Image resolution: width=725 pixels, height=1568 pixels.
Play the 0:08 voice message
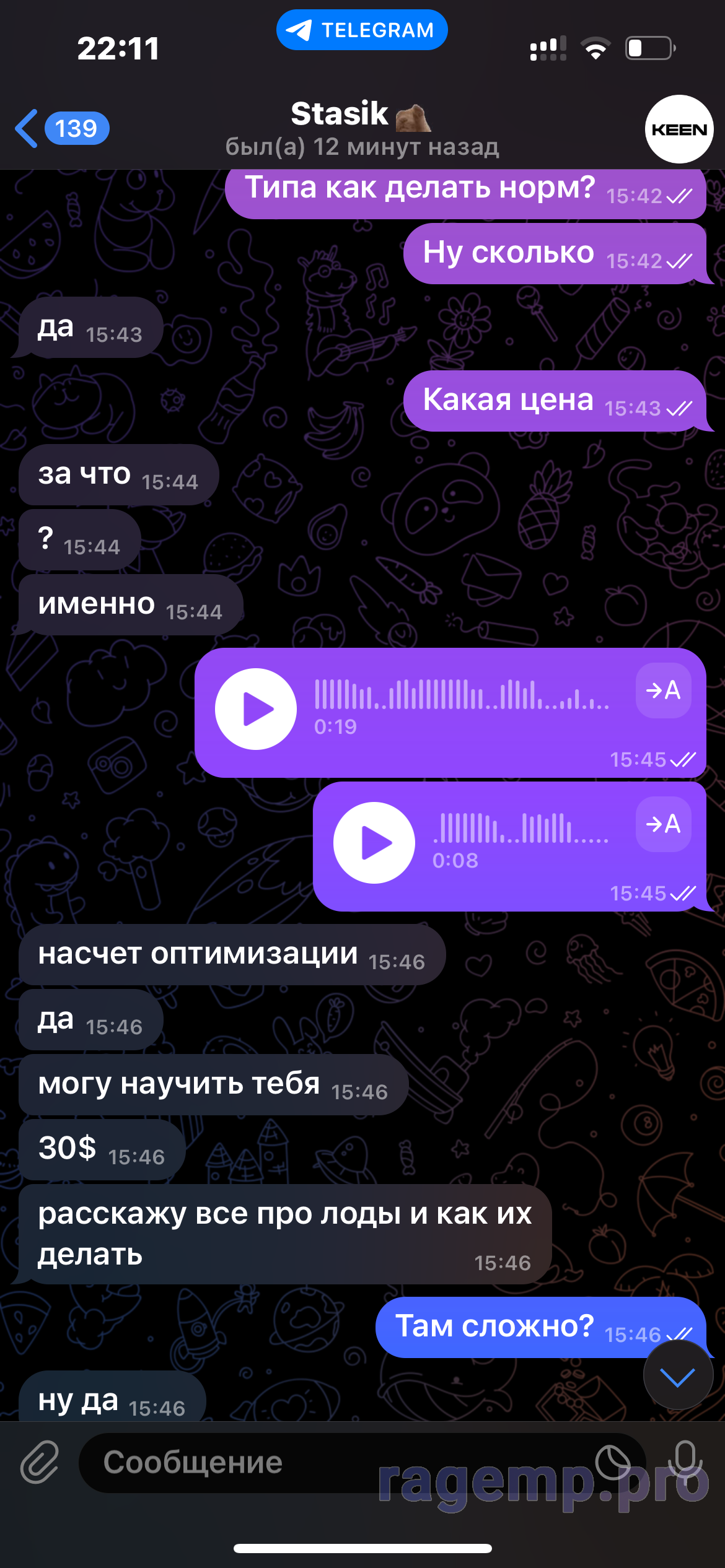point(374,842)
